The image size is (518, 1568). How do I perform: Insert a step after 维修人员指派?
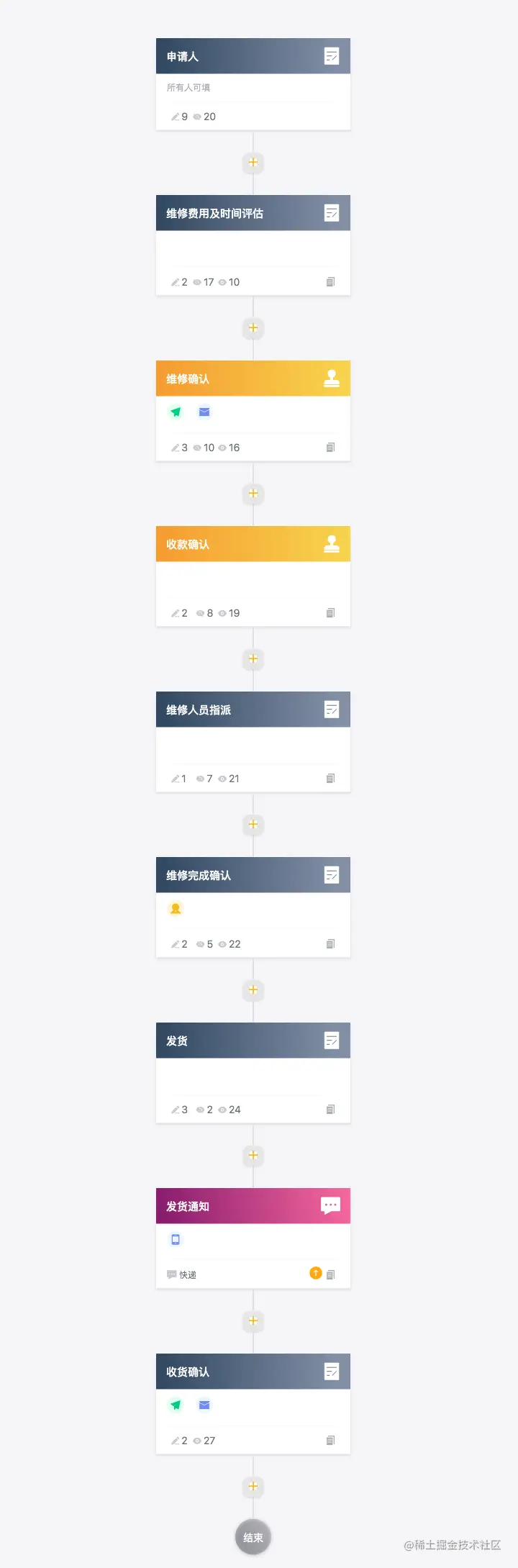click(253, 825)
